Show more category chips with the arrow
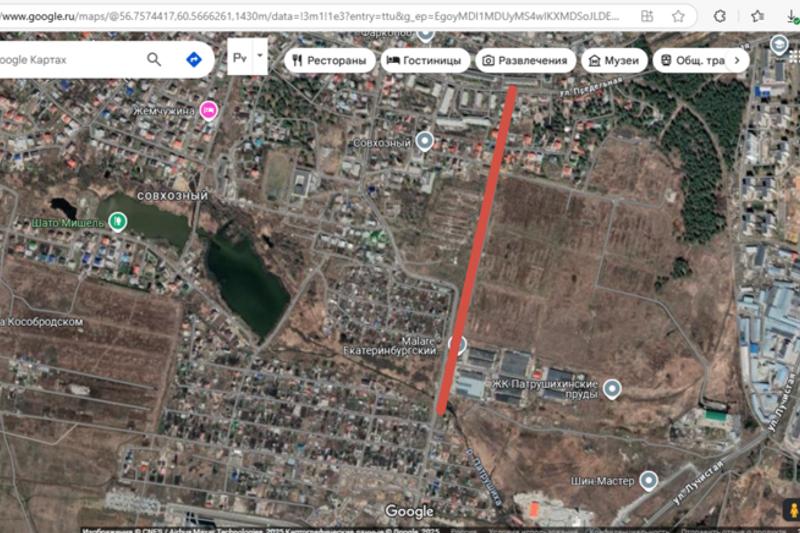 (x=738, y=60)
